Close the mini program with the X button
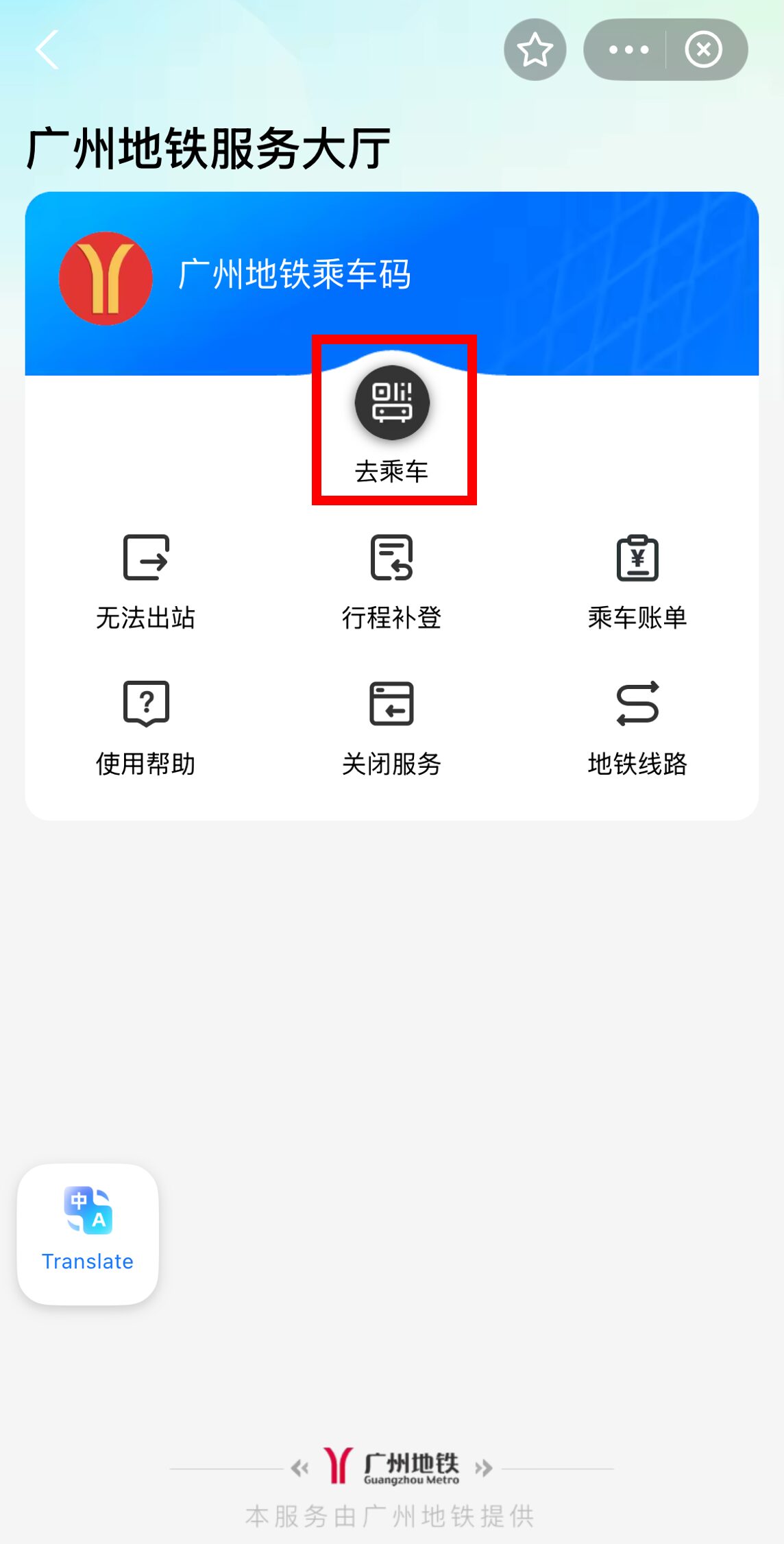This screenshot has width=784, height=1544. [x=704, y=49]
